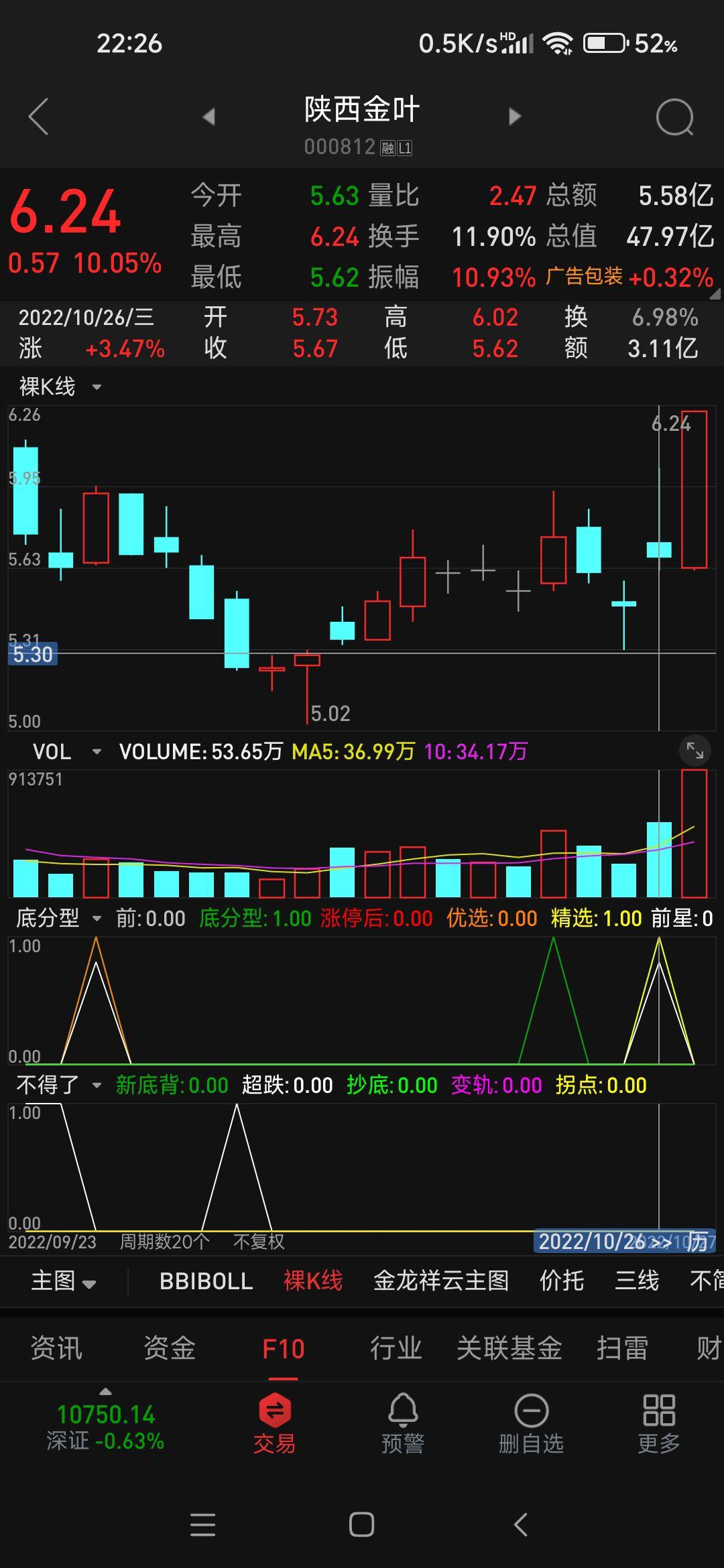Viewport: 724px width, 1568px height.
Task: Open the search icon at top right
Action: (x=674, y=118)
